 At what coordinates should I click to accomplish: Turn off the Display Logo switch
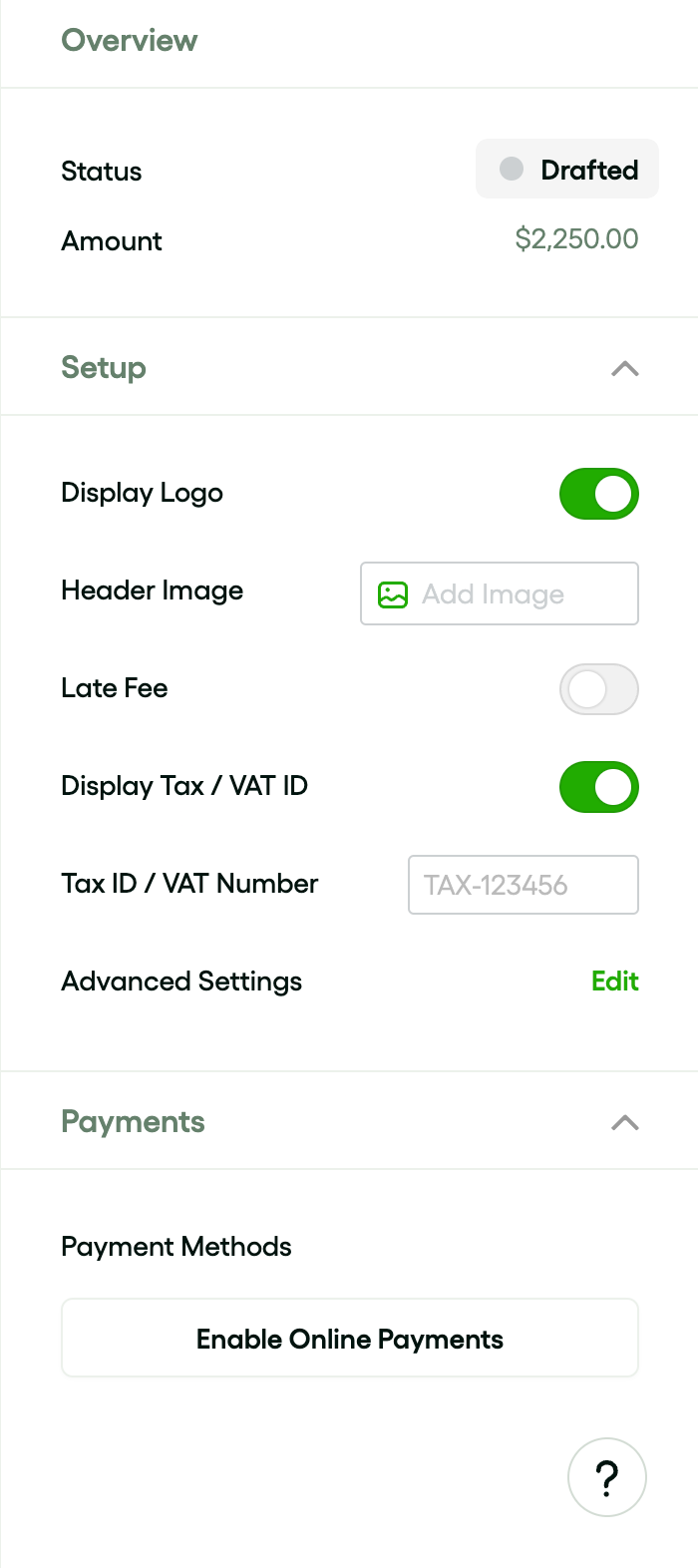click(x=598, y=494)
